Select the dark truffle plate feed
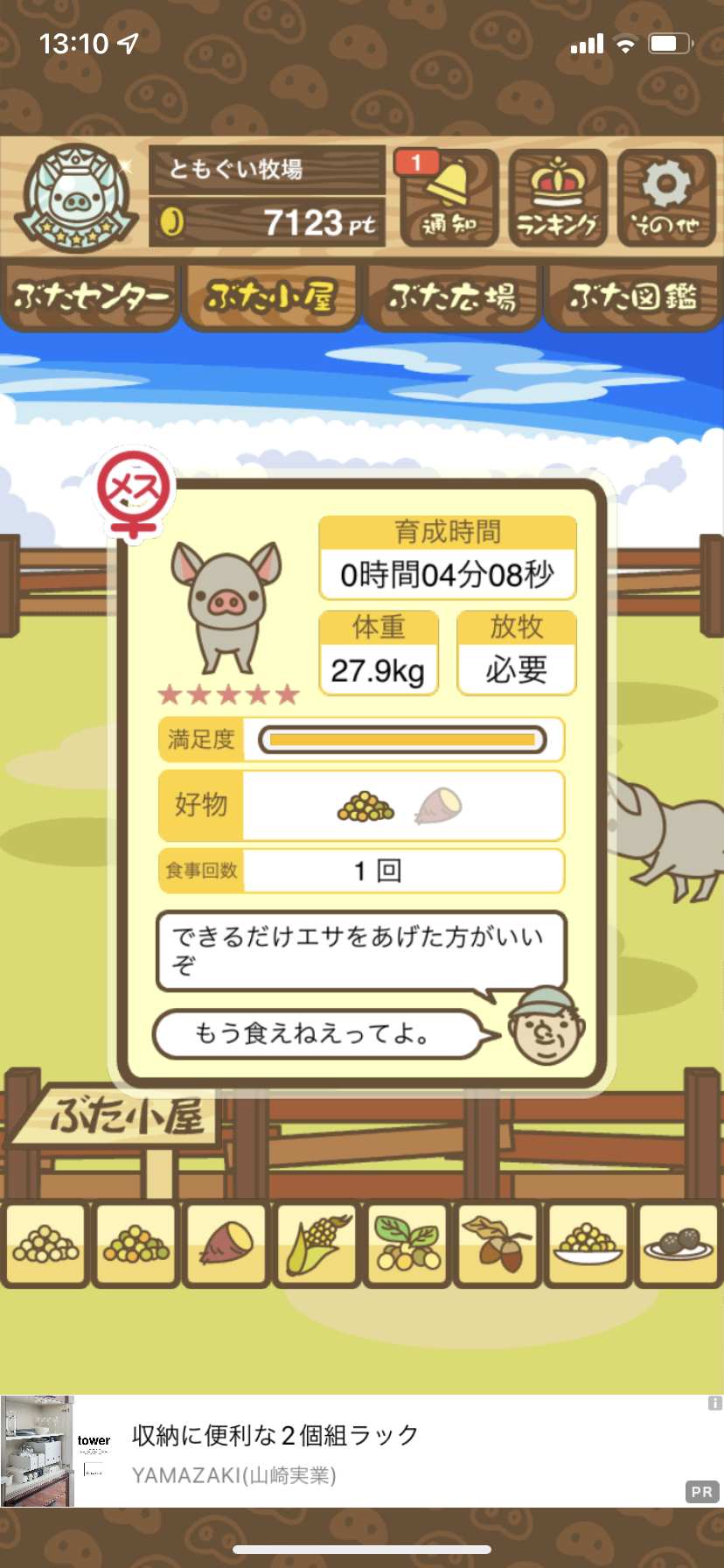Screen dimensions: 724x1568 tap(678, 1244)
